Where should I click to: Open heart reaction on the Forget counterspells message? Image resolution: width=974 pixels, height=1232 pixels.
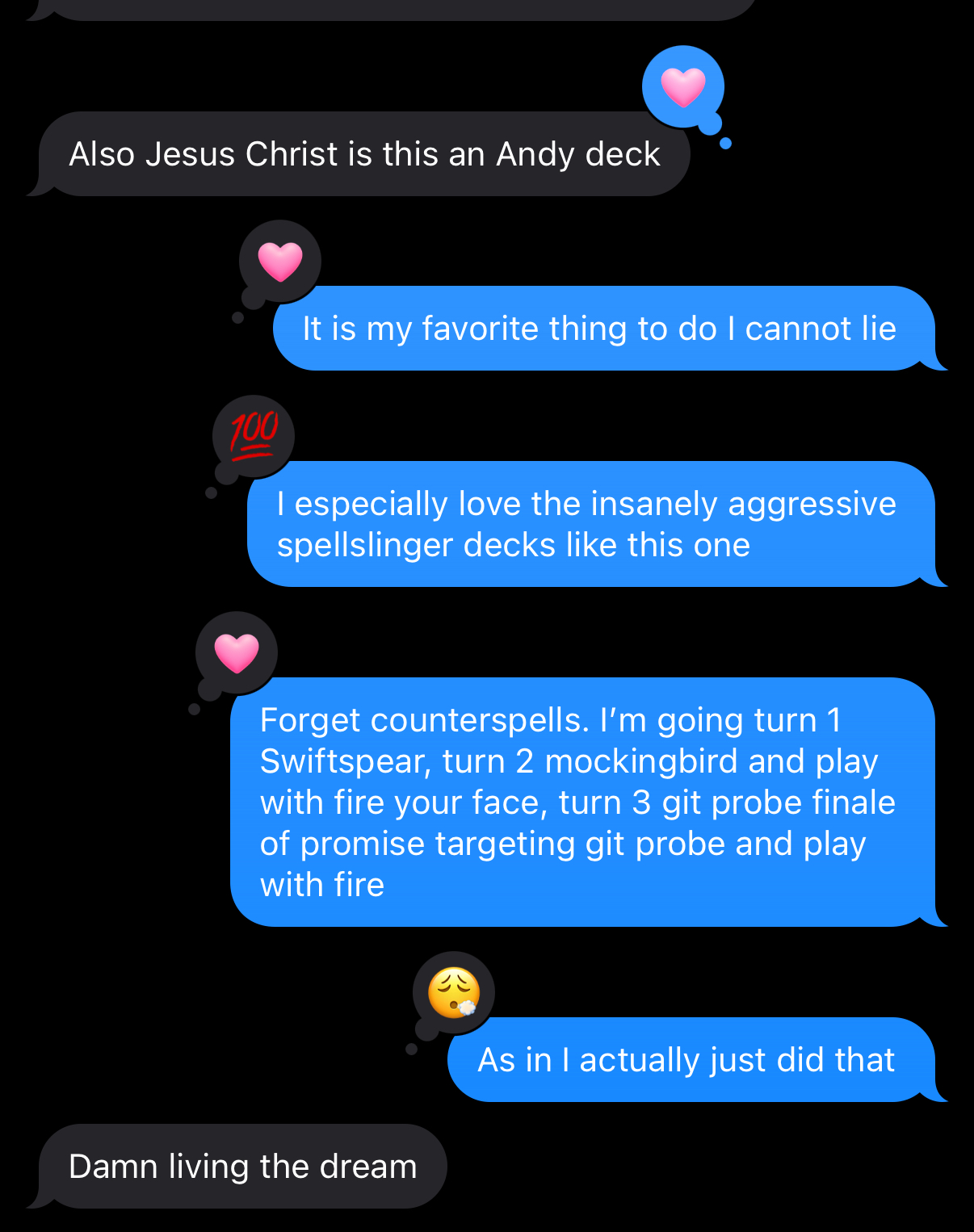[x=237, y=653]
